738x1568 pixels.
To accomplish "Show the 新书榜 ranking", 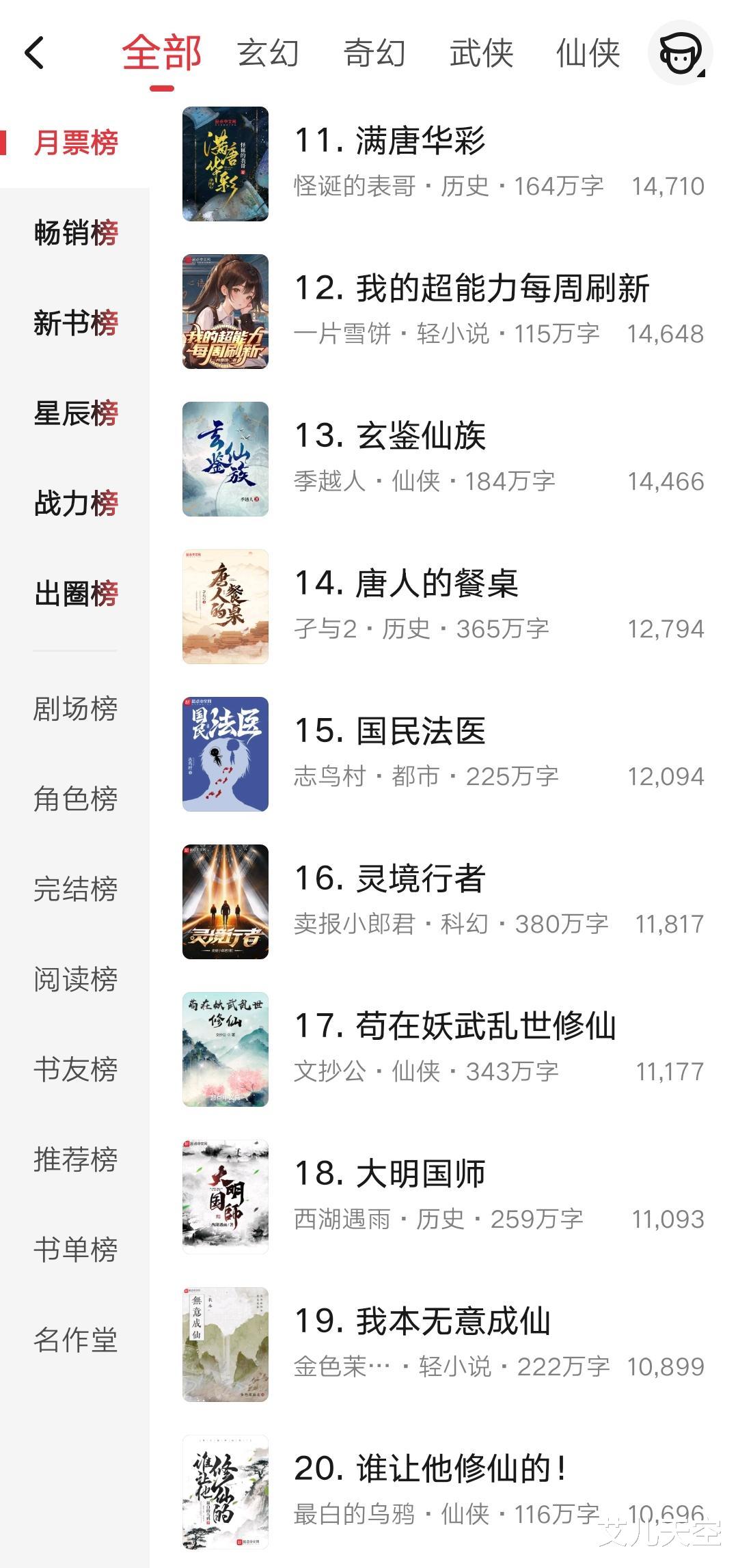I will (76, 323).
